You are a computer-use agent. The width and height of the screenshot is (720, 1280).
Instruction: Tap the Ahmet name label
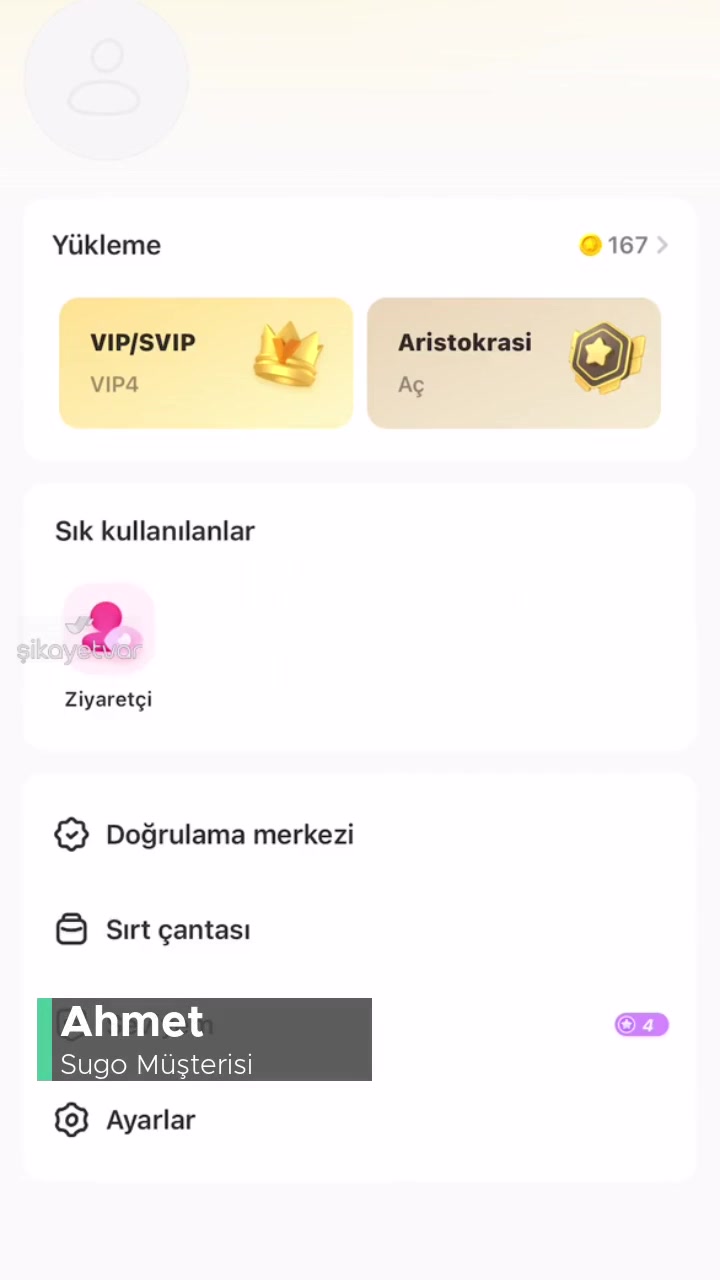pyautogui.click(x=132, y=1021)
